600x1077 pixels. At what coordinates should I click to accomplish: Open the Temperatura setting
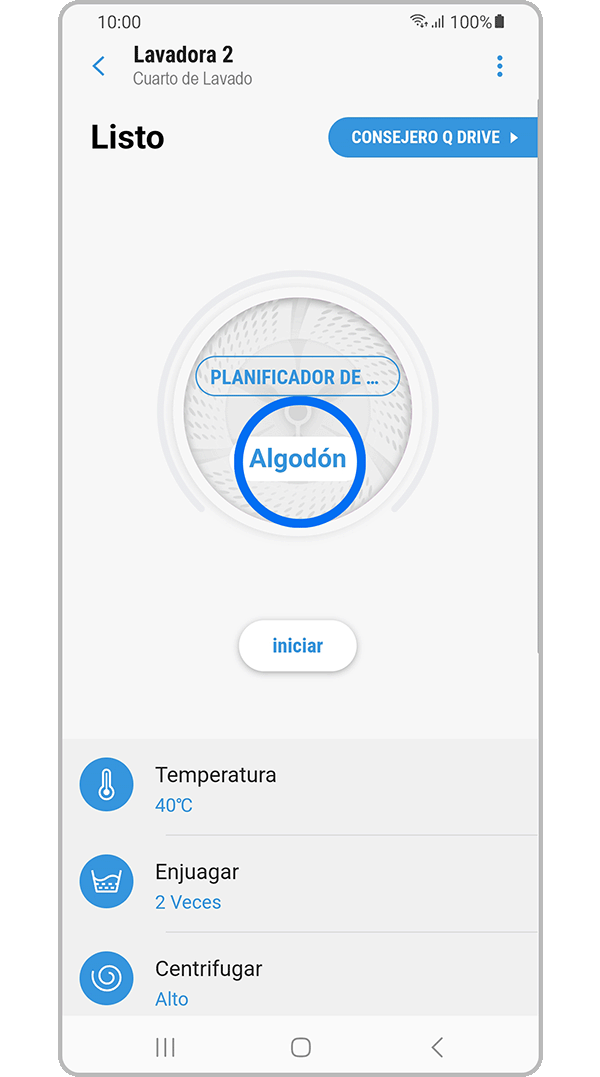[x=300, y=787]
